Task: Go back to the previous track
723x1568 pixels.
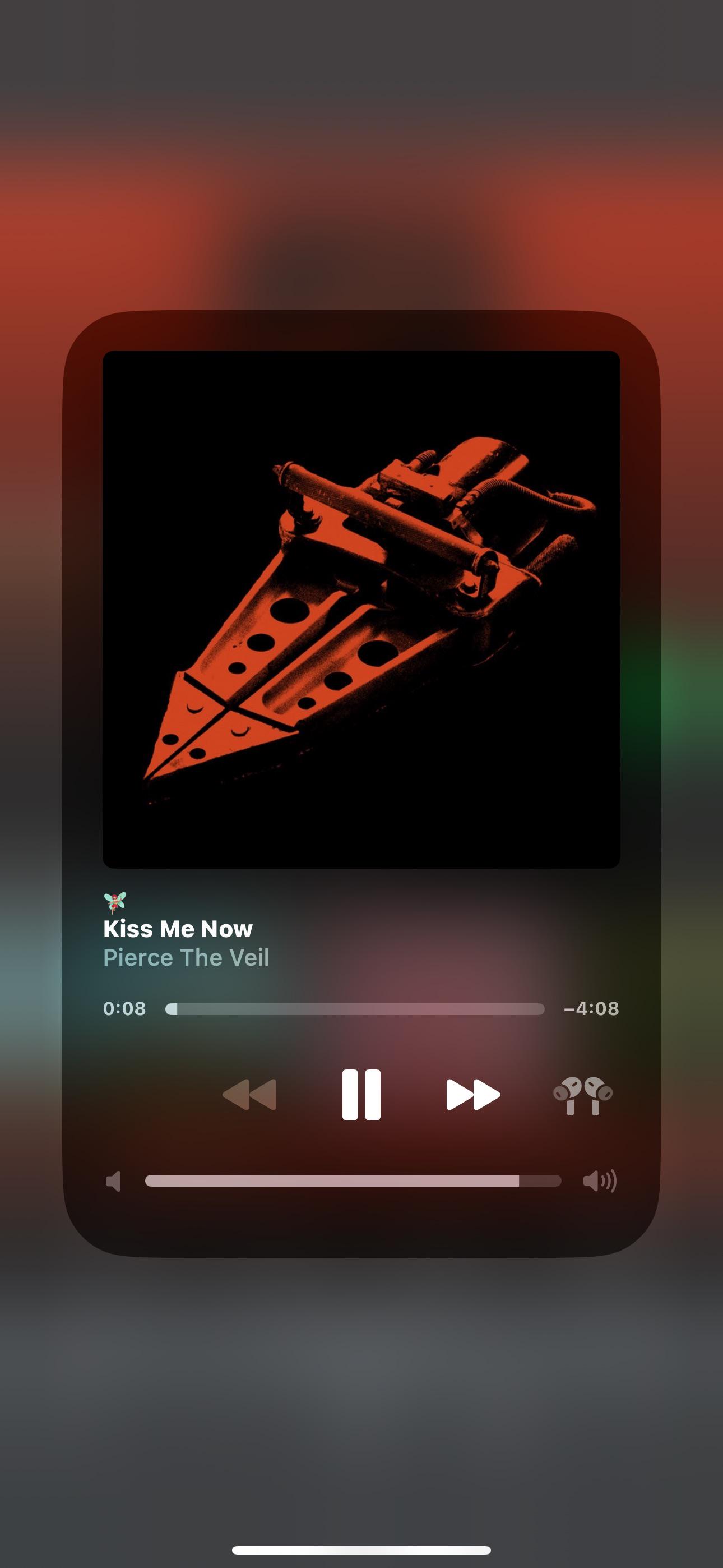Action: pyautogui.click(x=249, y=1095)
